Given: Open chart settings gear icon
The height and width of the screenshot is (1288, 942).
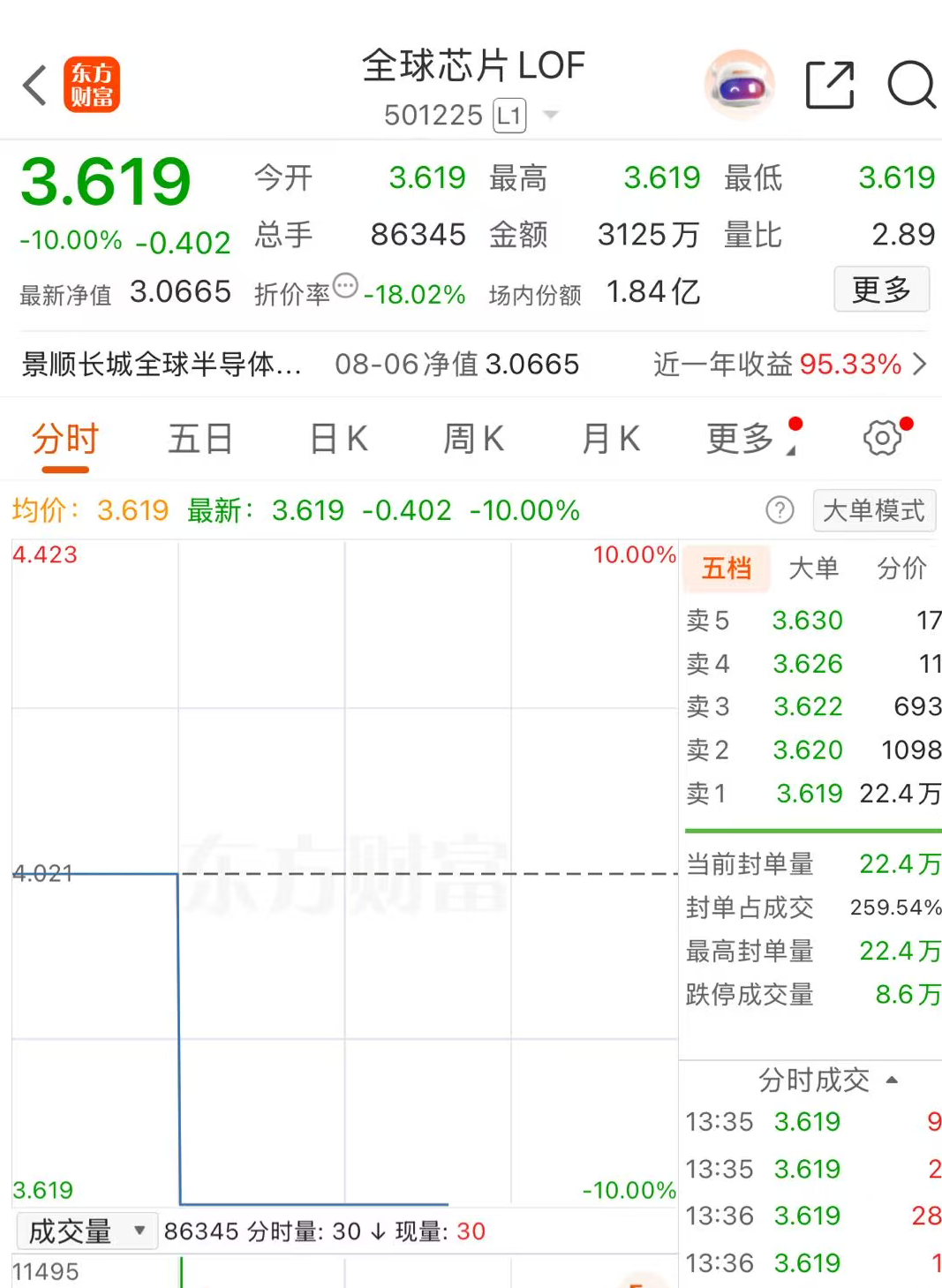Looking at the screenshot, I should click(x=882, y=438).
